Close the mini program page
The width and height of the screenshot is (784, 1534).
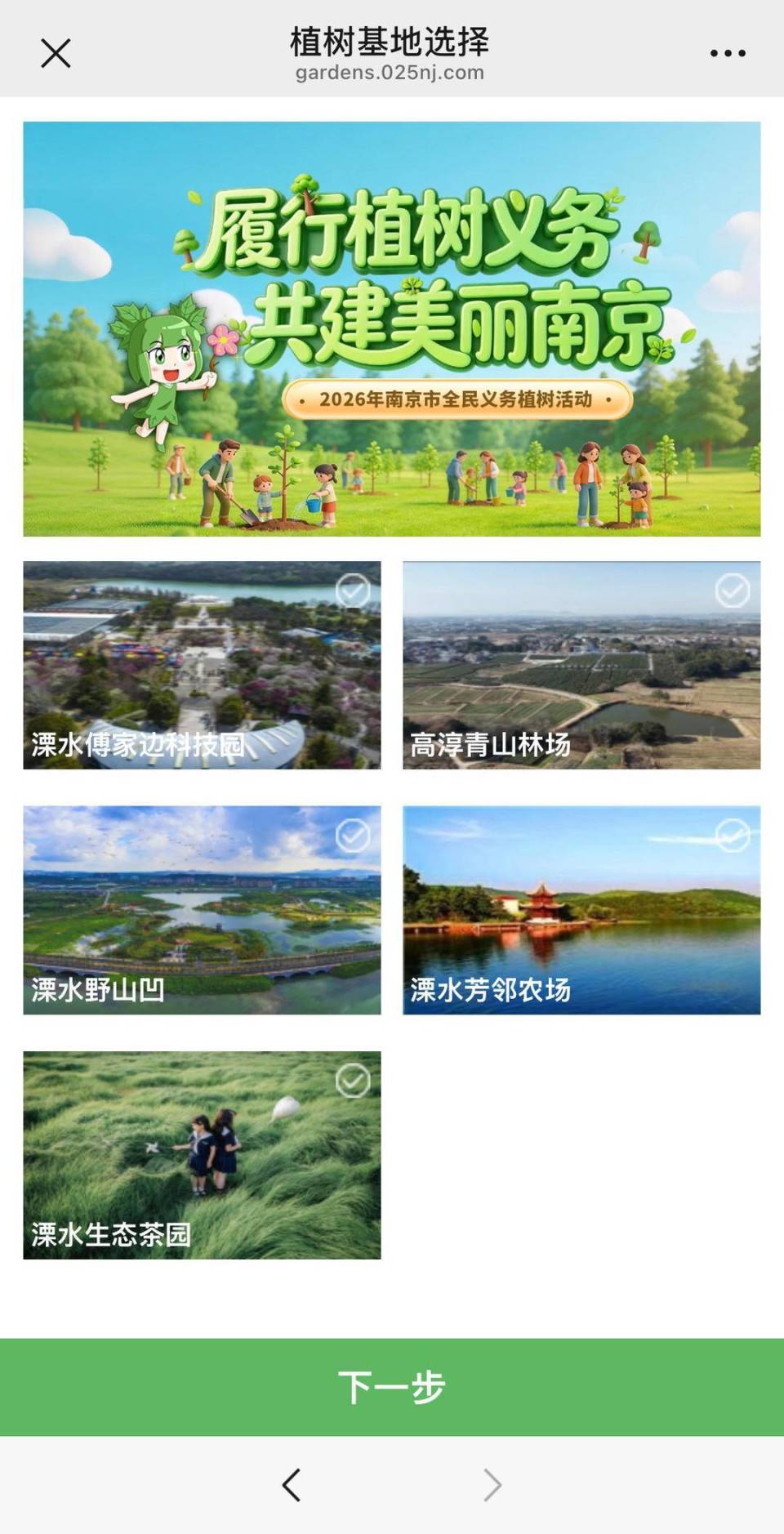click(x=56, y=54)
